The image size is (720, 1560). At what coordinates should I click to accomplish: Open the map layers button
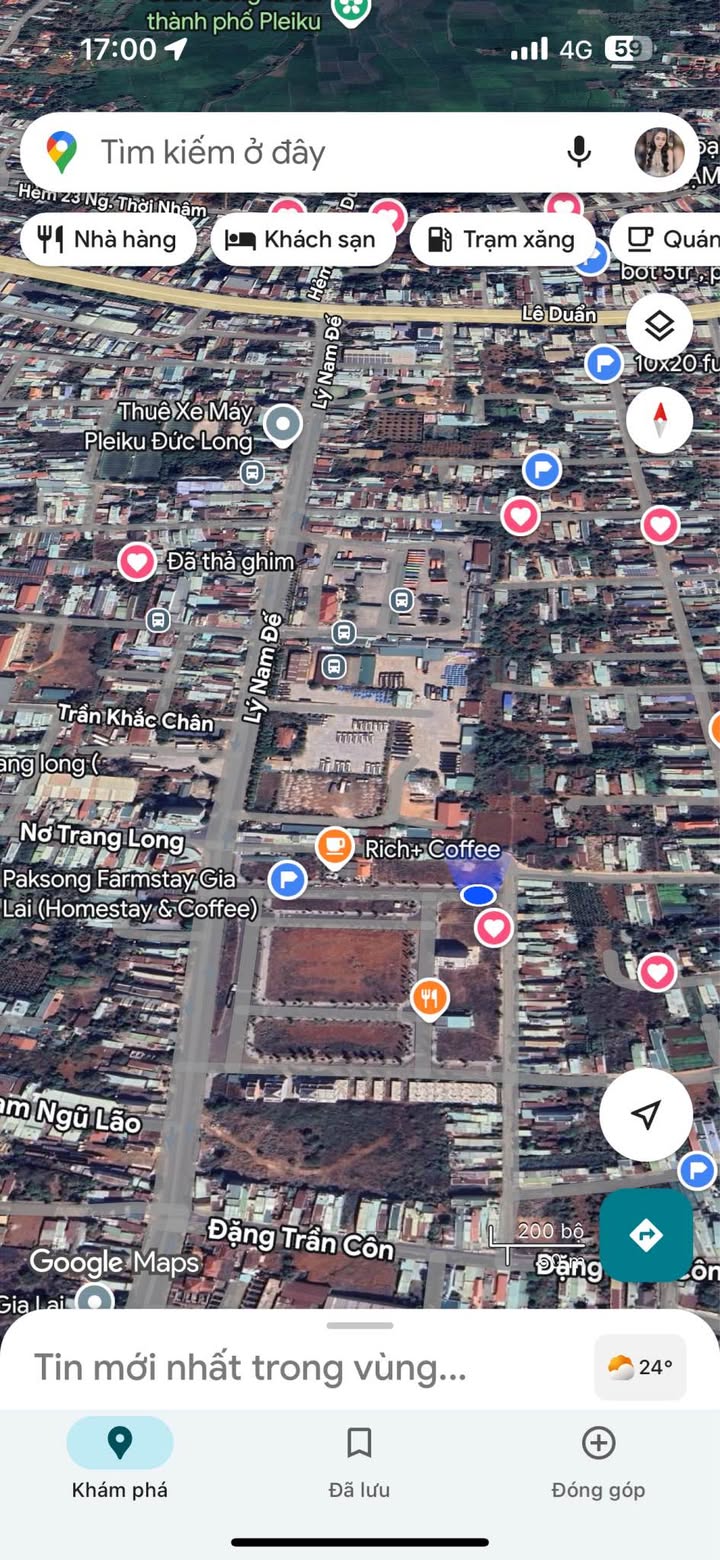tap(659, 326)
